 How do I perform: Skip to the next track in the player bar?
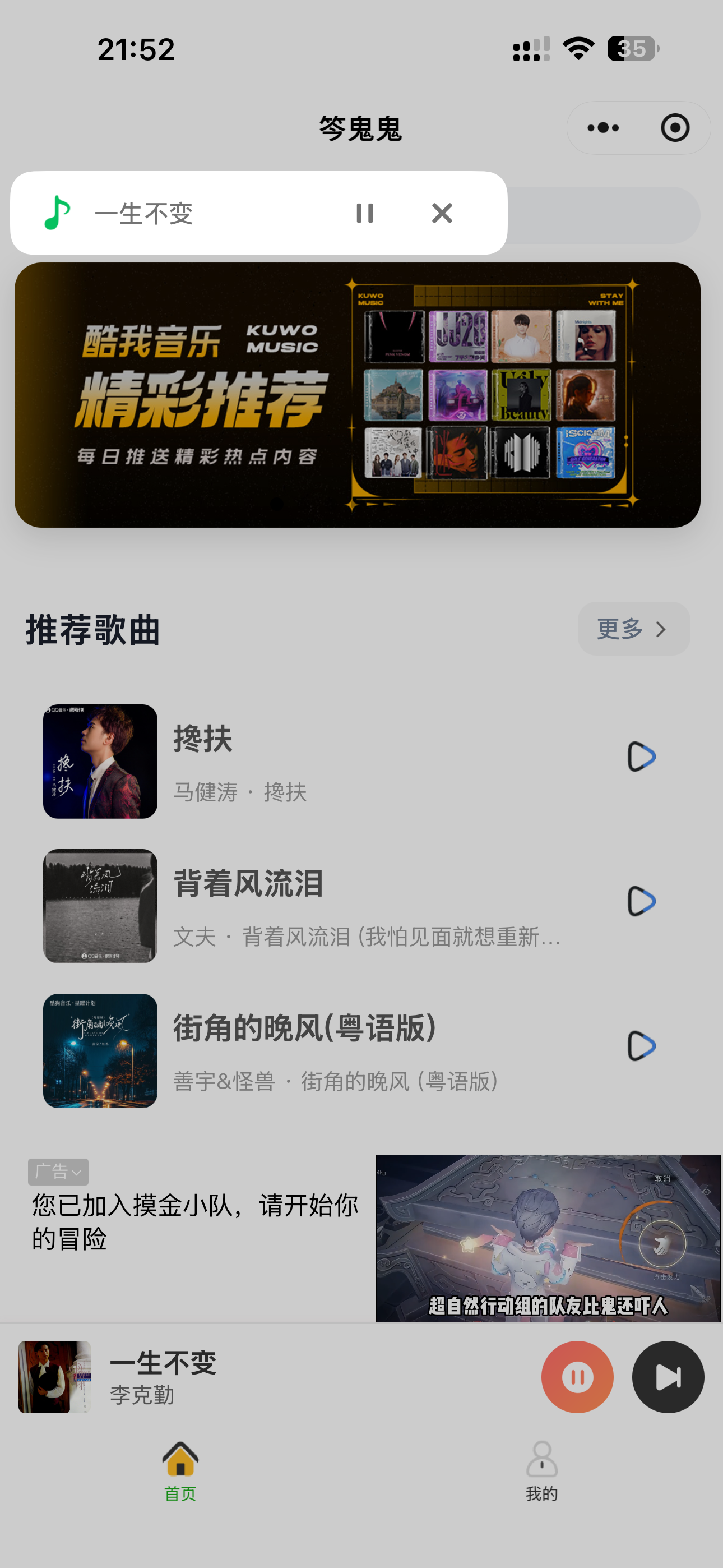(x=668, y=1376)
